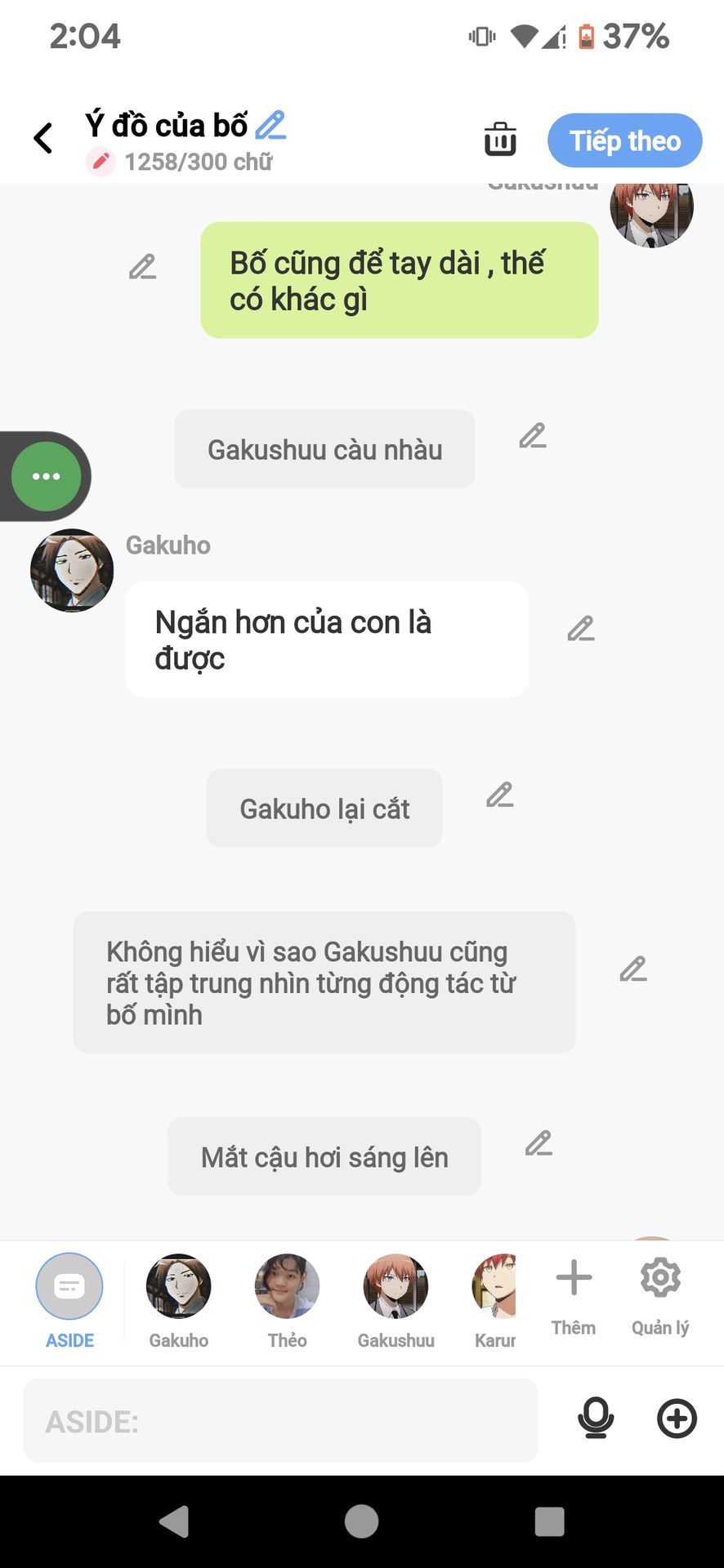Focus the ASIDE text input field
Screen dimensions: 724x1568
tap(280, 1421)
